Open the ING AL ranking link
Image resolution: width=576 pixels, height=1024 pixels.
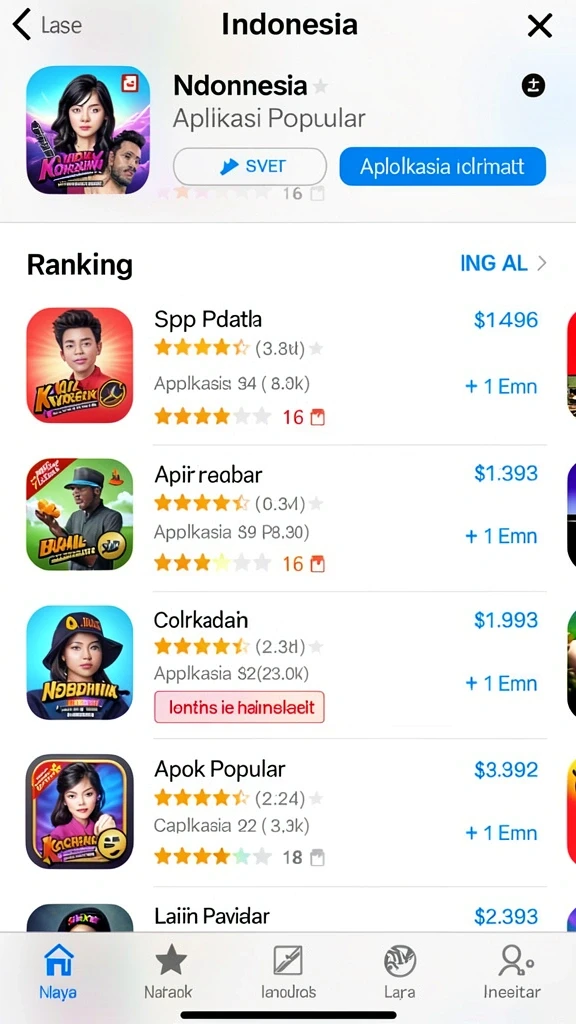(503, 263)
